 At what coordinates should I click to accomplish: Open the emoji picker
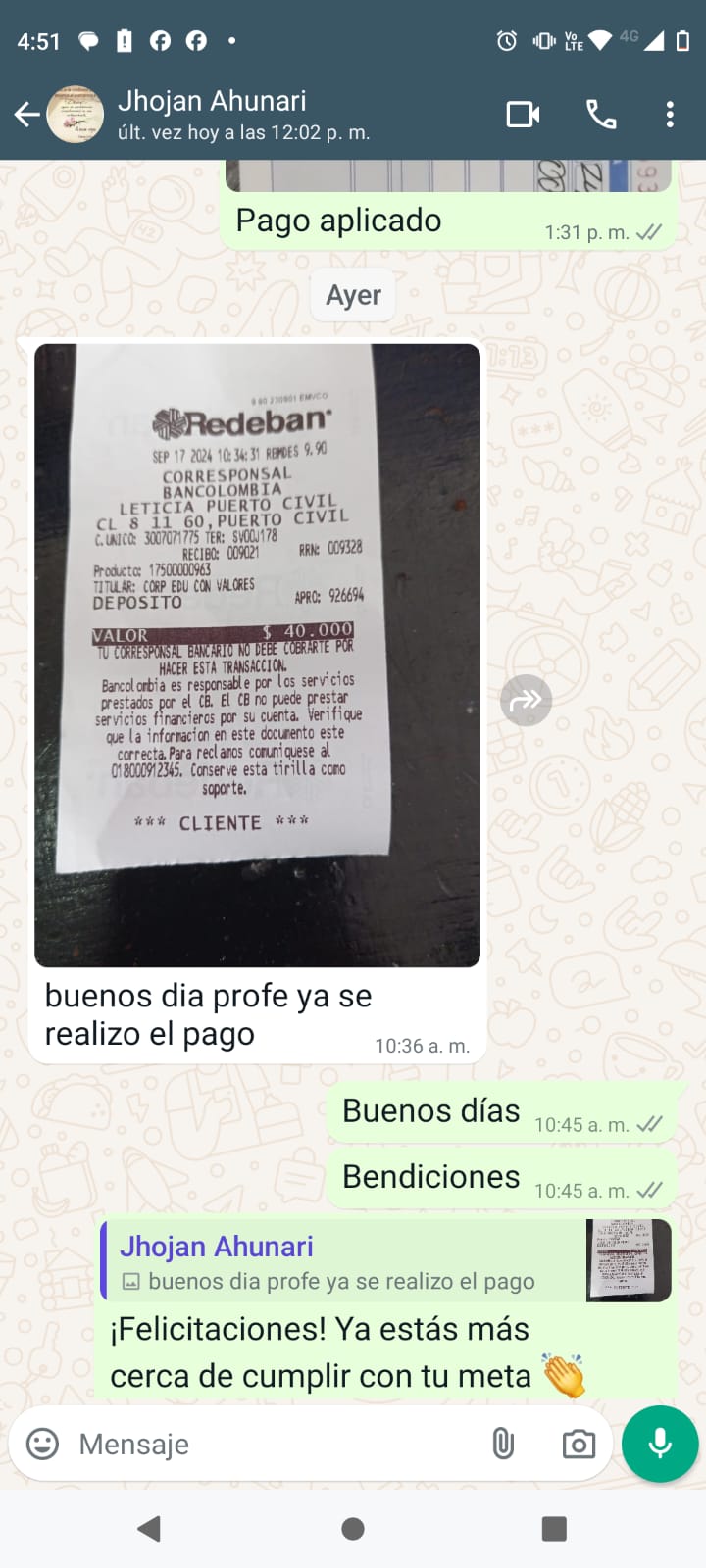[42, 1444]
